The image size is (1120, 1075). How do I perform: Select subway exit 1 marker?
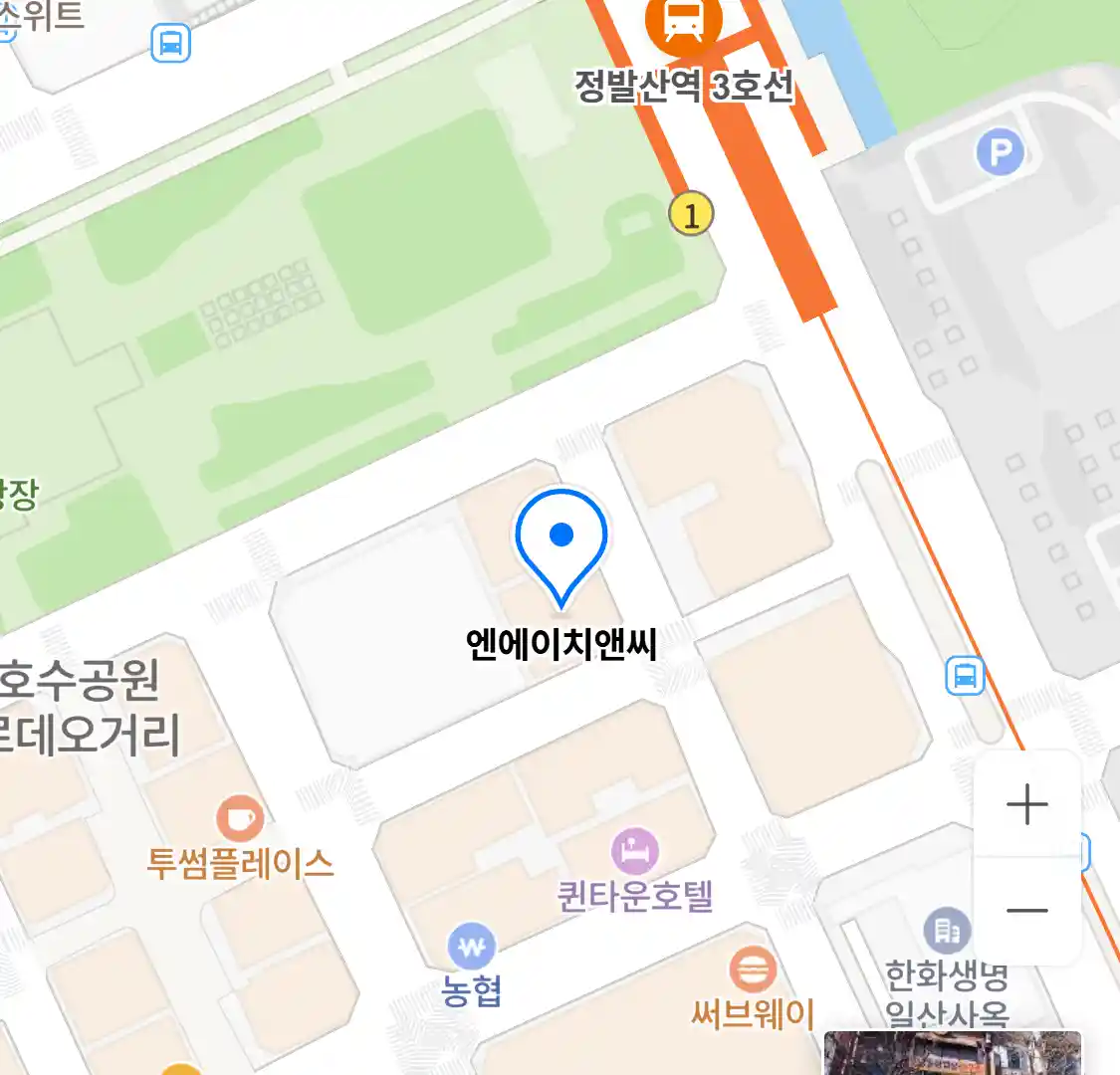click(691, 213)
